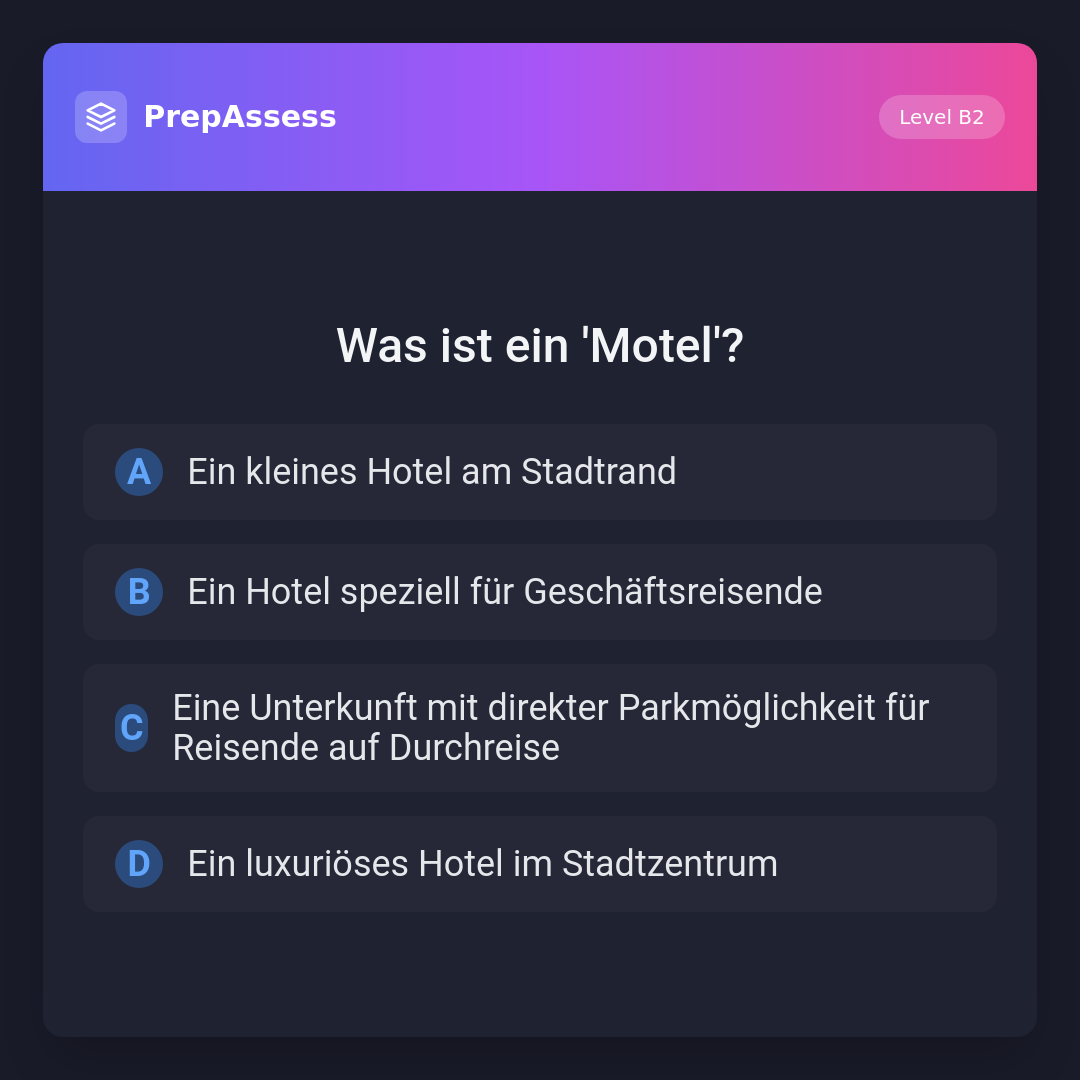
Task: Tap option D: Ein luxuriöses Hotel im Stadtzentrum
Action: tap(540, 864)
